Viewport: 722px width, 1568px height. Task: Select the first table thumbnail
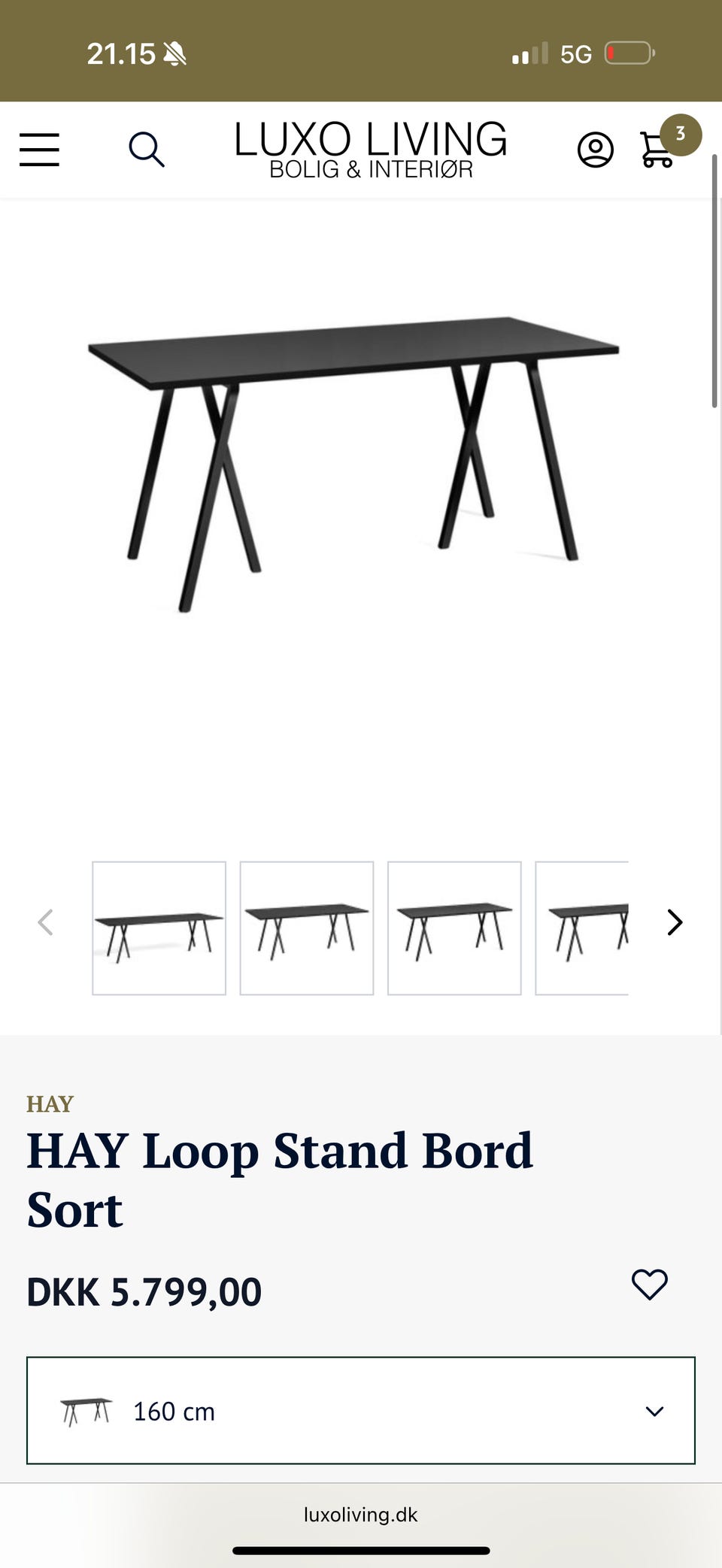159,928
